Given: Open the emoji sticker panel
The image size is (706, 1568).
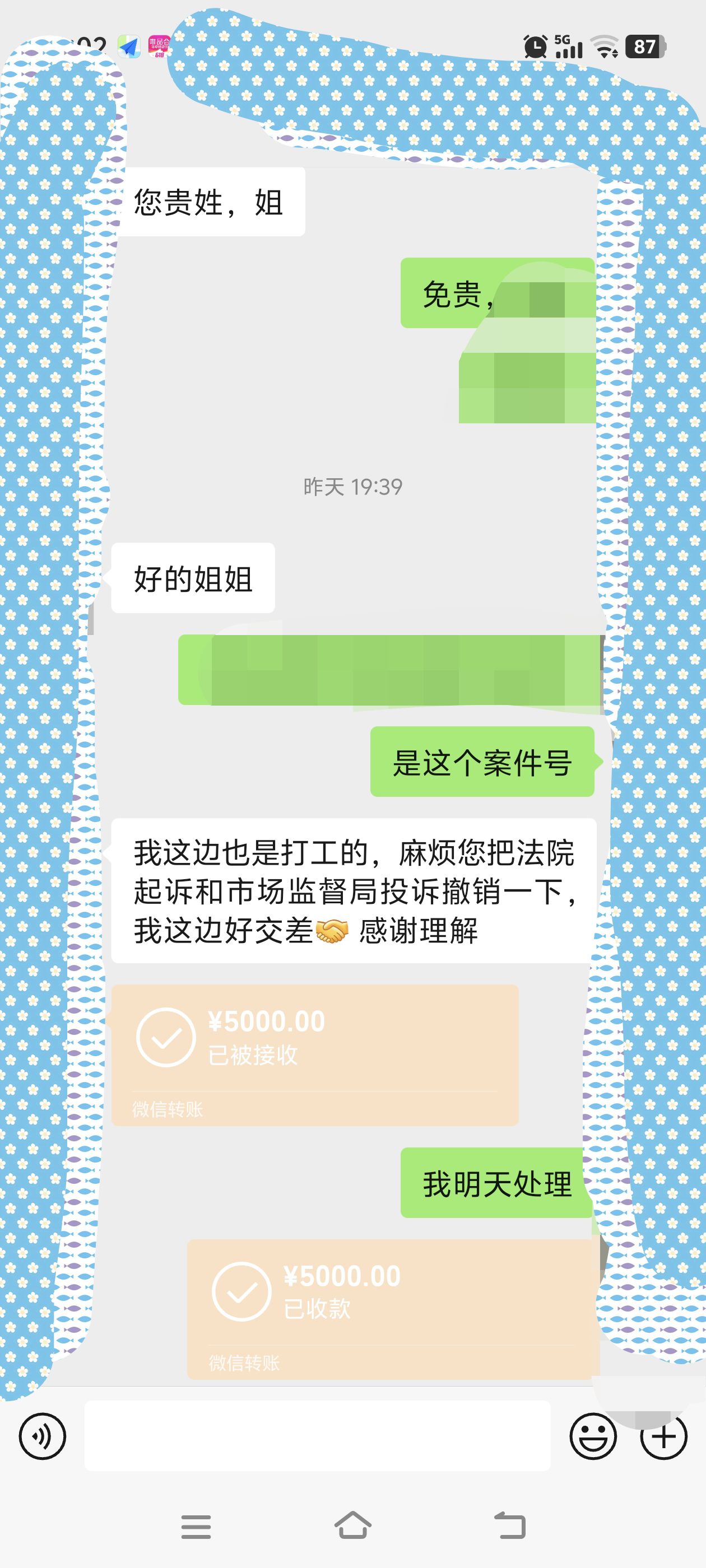Looking at the screenshot, I should [x=593, y=1436].
